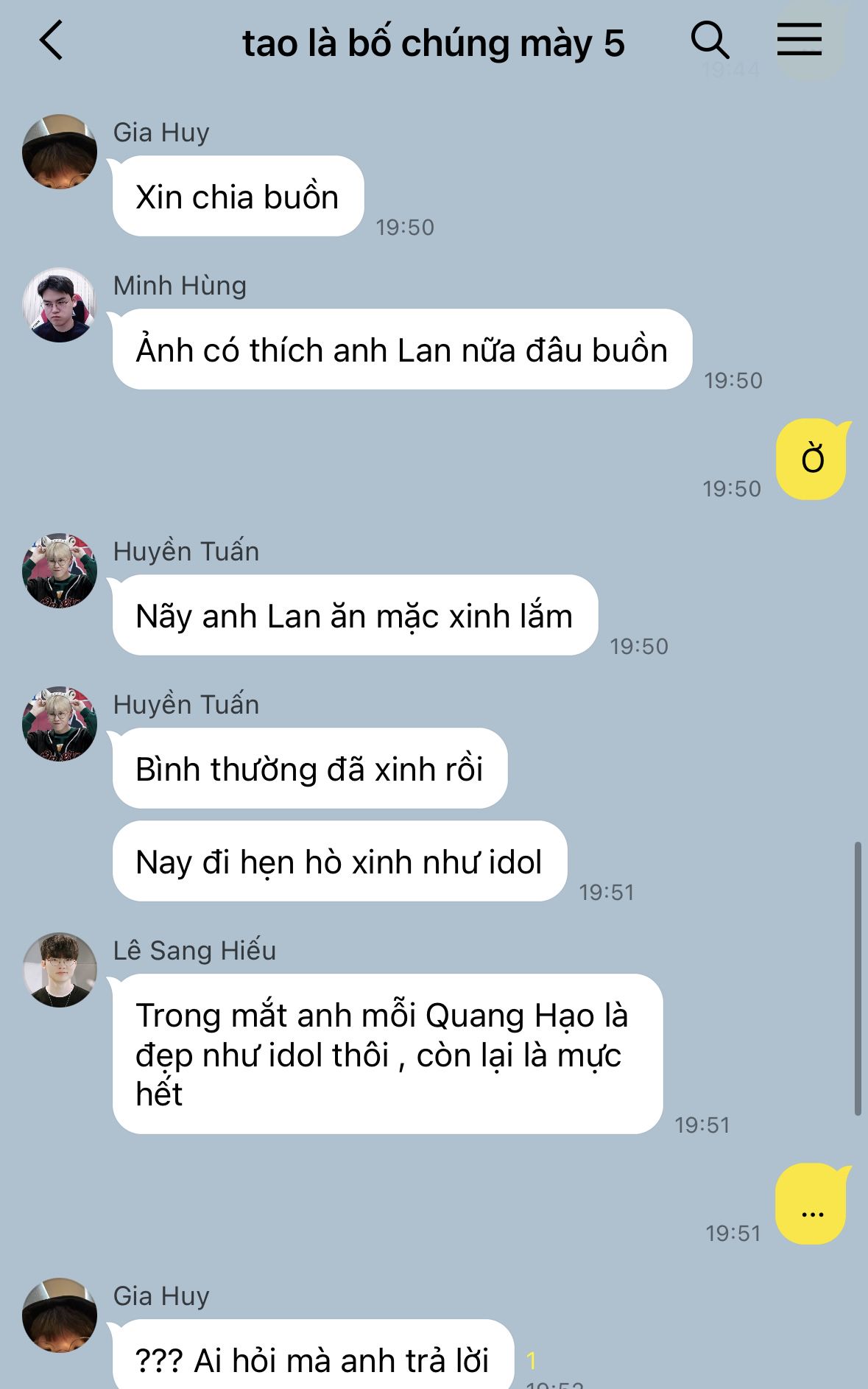Go back from the group chat

pos(52,41)
